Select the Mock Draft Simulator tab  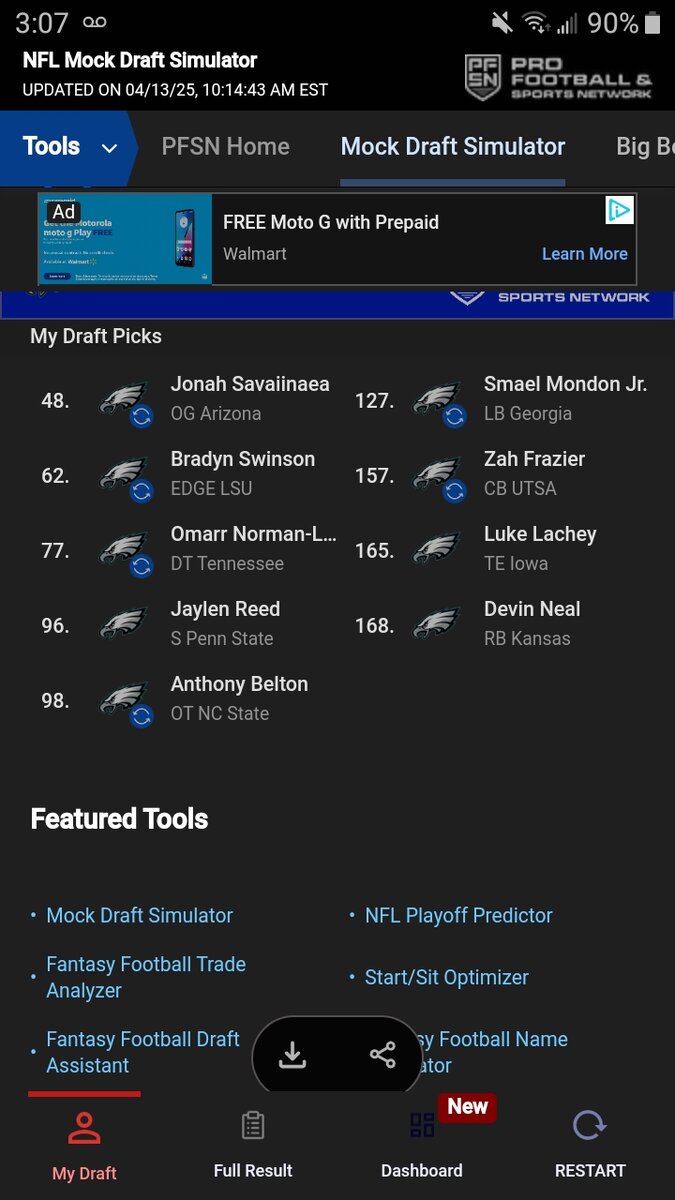[x=452, y=147]
